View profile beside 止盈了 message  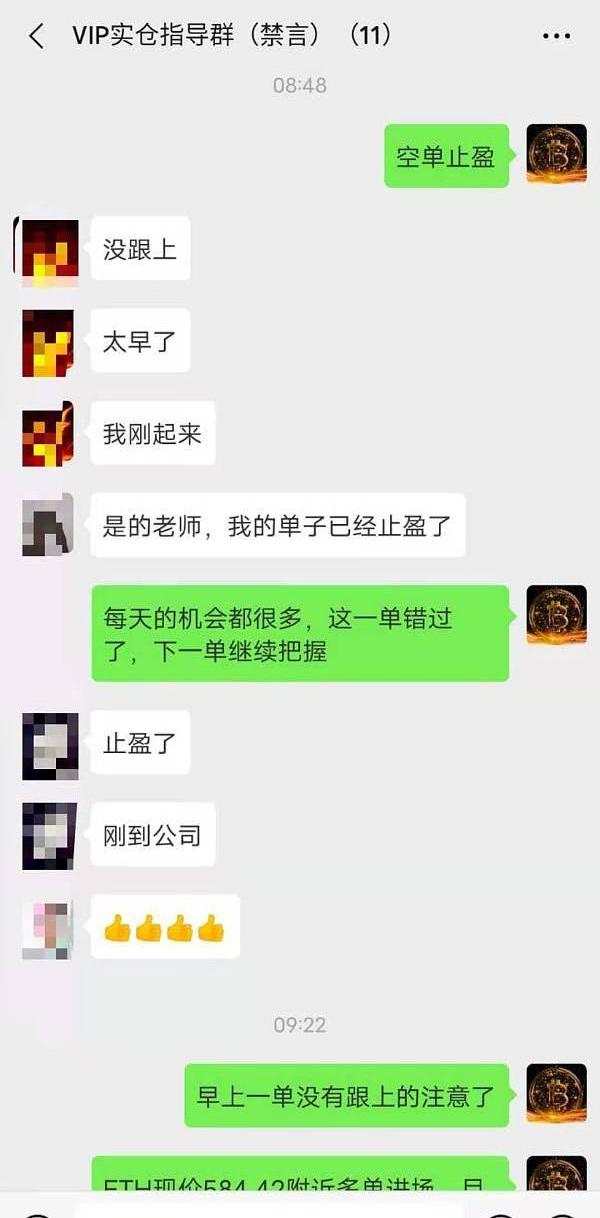pyautogui.click(x=50, y=746)
